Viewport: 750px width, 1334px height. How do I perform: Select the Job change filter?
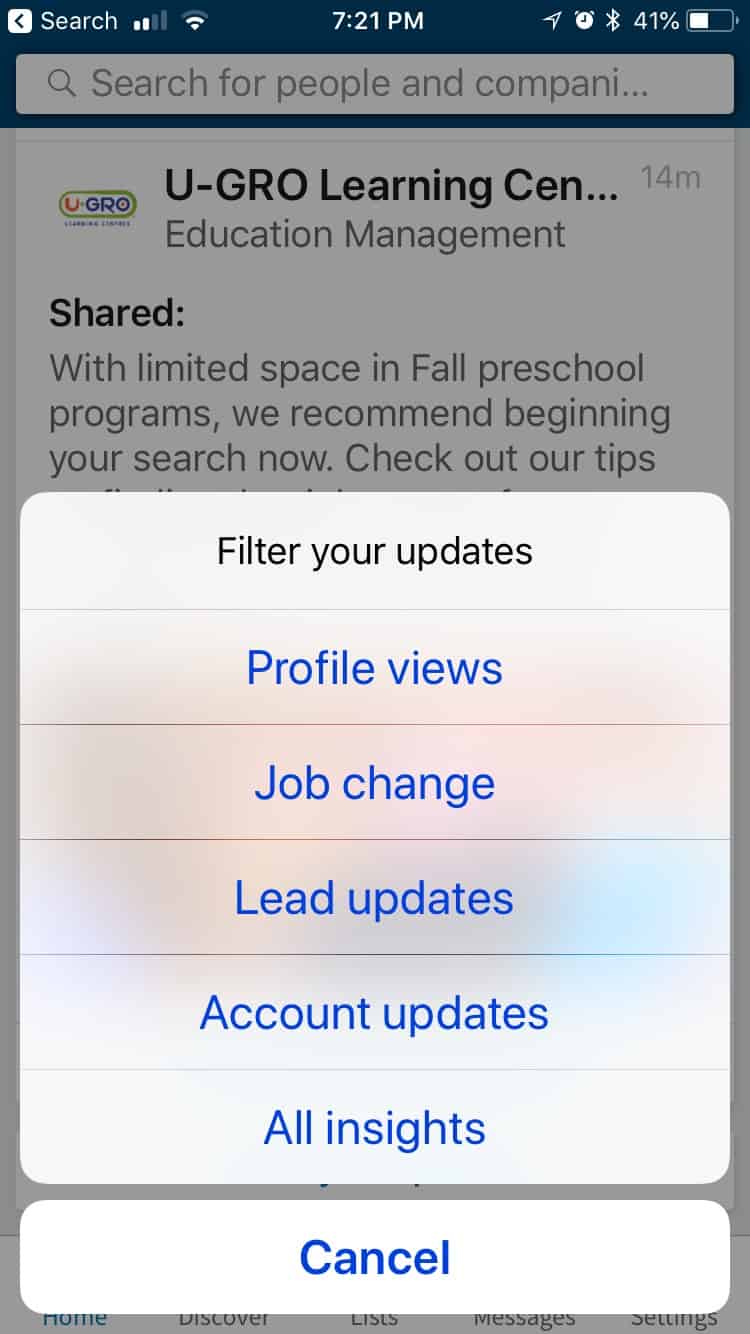[374, 783]
